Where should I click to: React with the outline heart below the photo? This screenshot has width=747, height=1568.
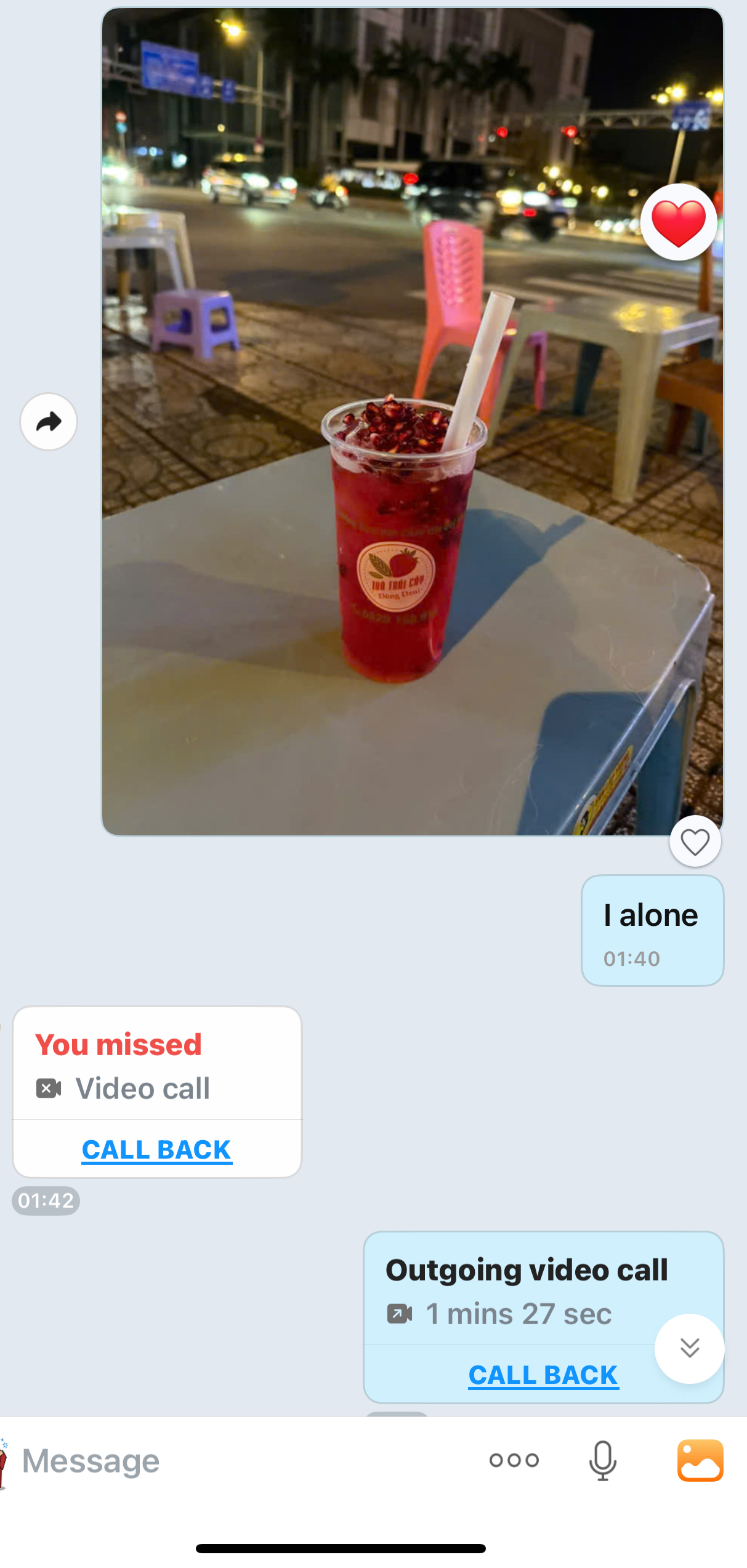point(695,842)
